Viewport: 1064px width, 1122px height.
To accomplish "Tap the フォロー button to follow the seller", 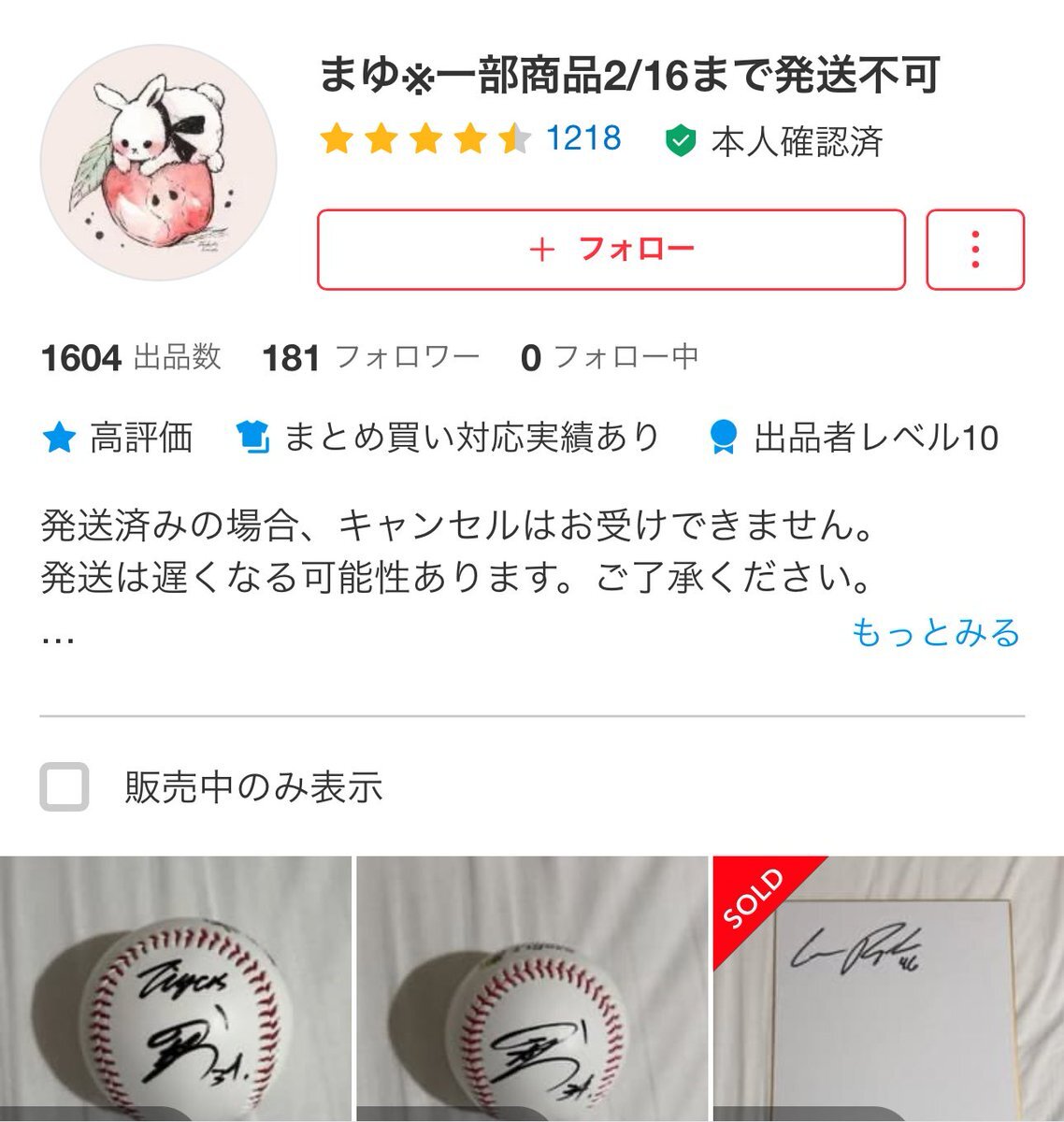I will (x=611, y=250).
